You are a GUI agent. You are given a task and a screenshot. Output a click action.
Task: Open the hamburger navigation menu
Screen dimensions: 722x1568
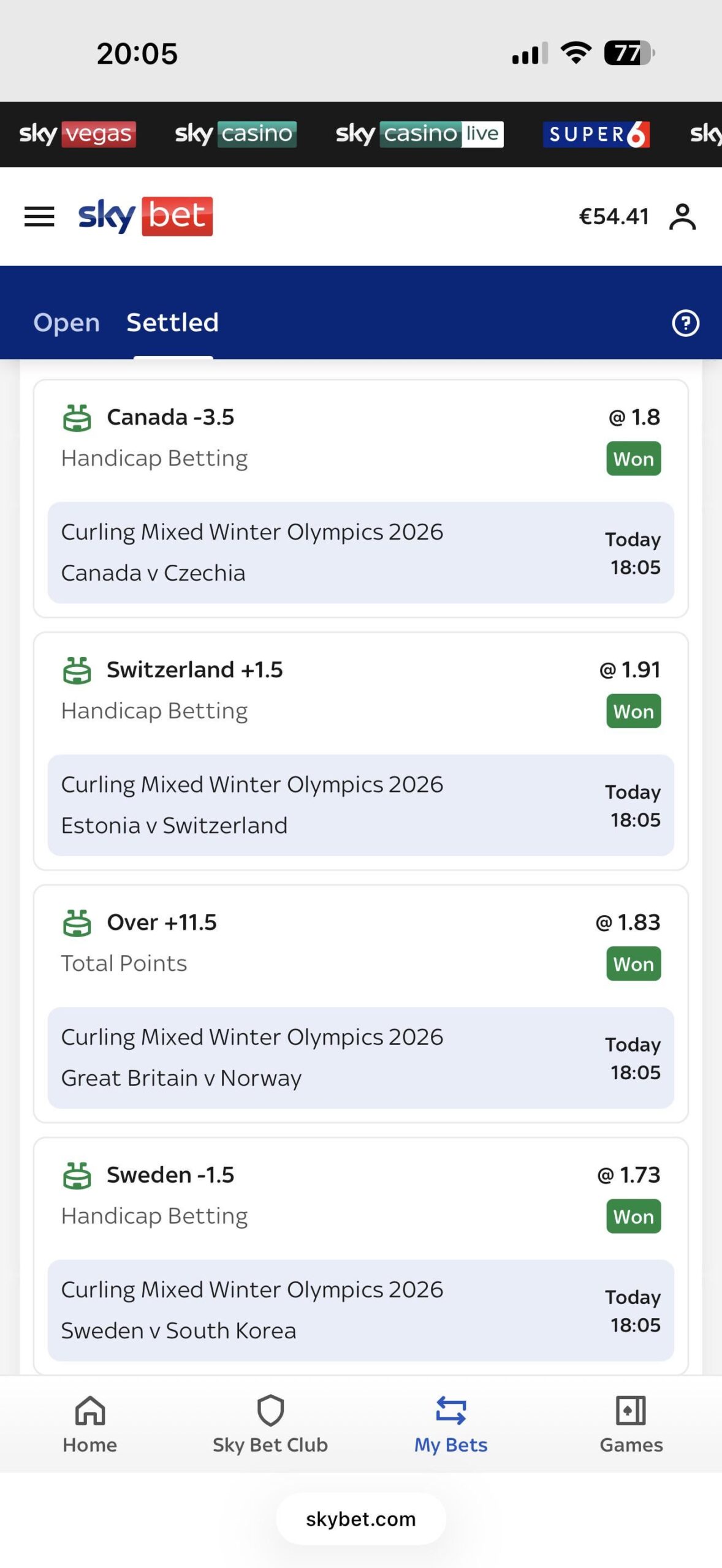coord(39,216)
